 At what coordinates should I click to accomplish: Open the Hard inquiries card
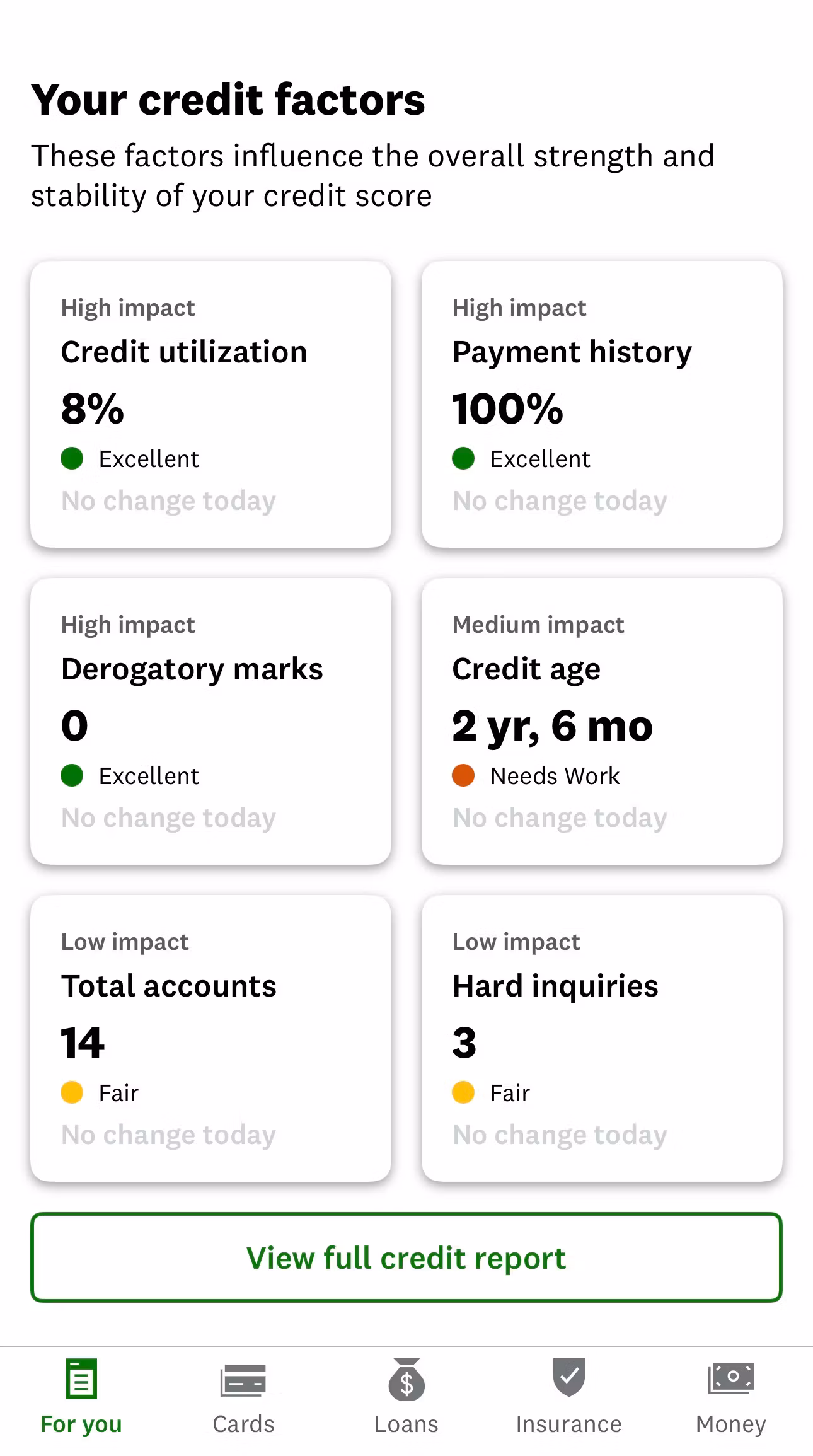point(602,1038)
